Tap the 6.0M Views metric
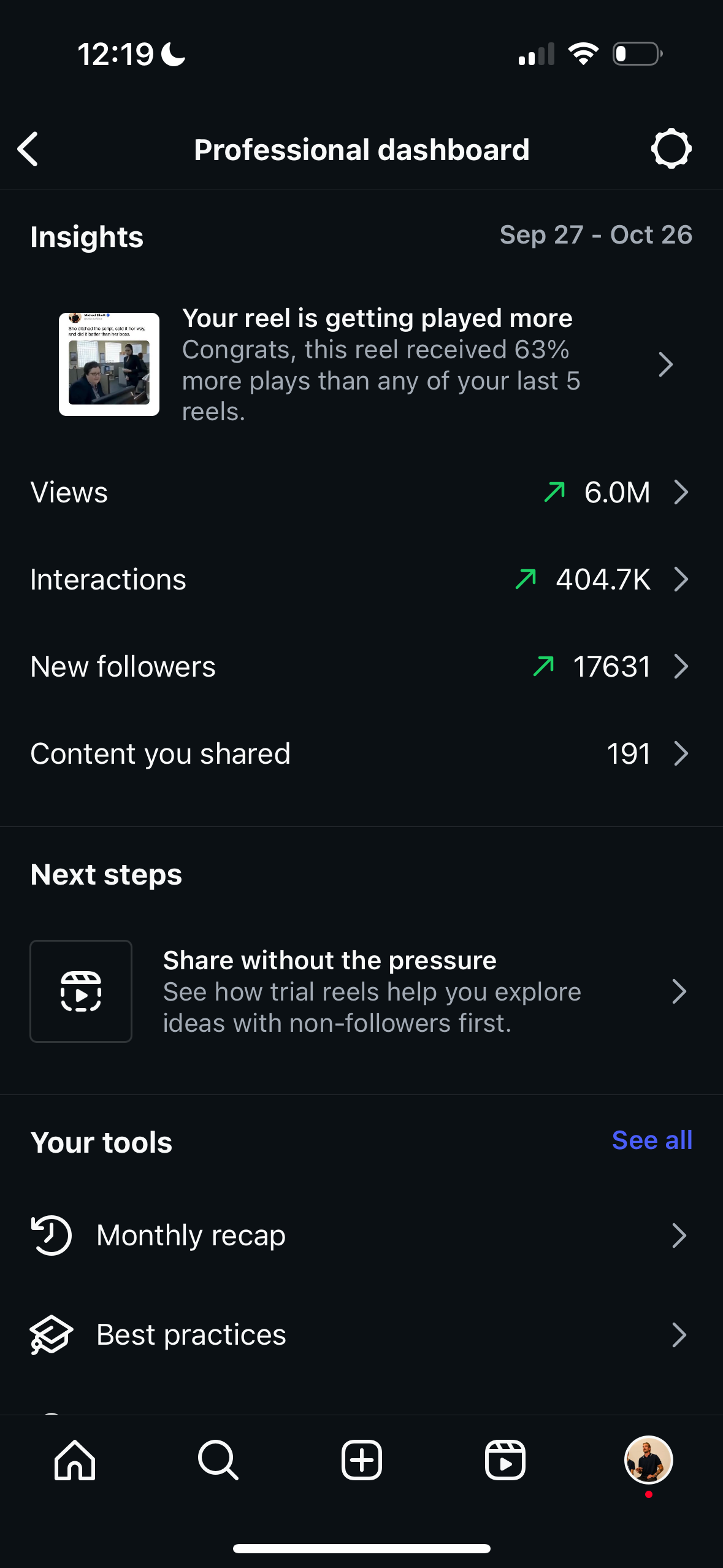The height and width of the screenshot is (1568, 723). 616,492
